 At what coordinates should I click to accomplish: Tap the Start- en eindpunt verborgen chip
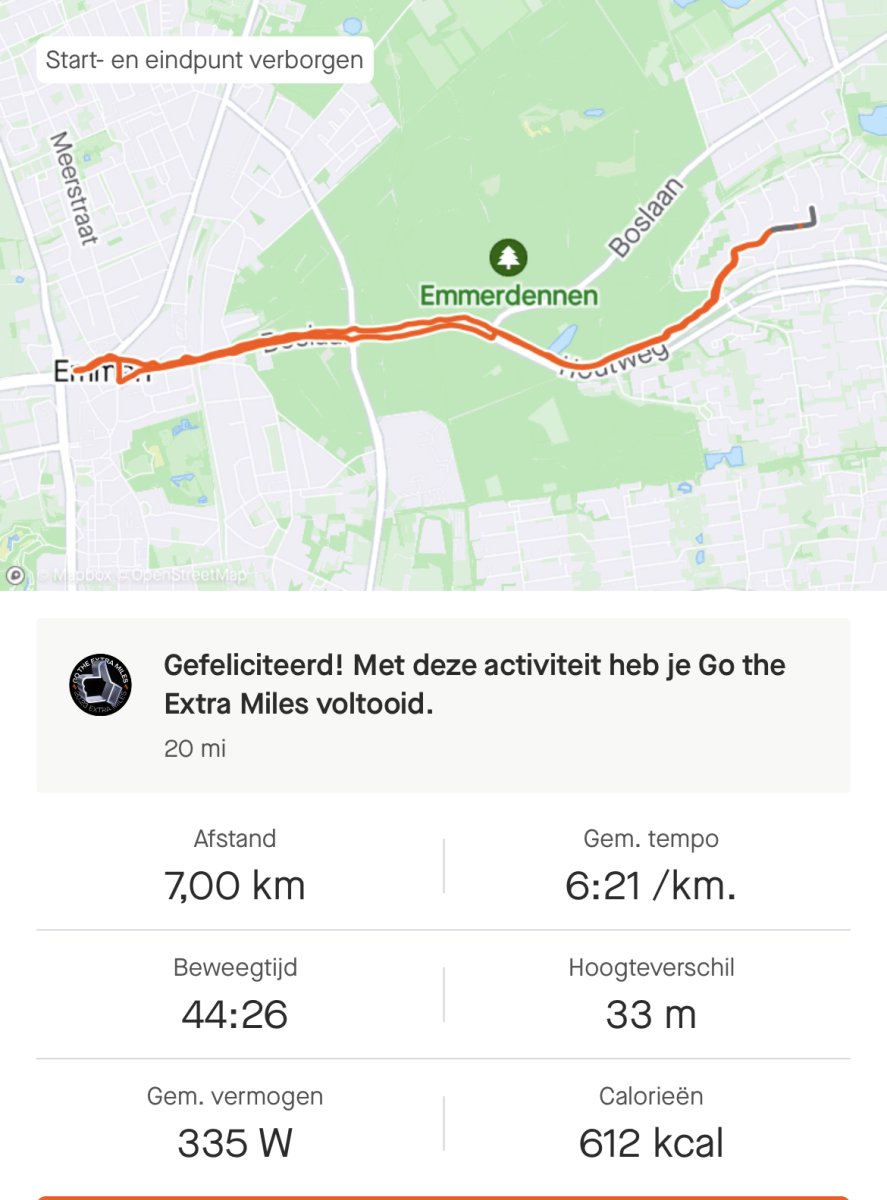tap(204, 59)
